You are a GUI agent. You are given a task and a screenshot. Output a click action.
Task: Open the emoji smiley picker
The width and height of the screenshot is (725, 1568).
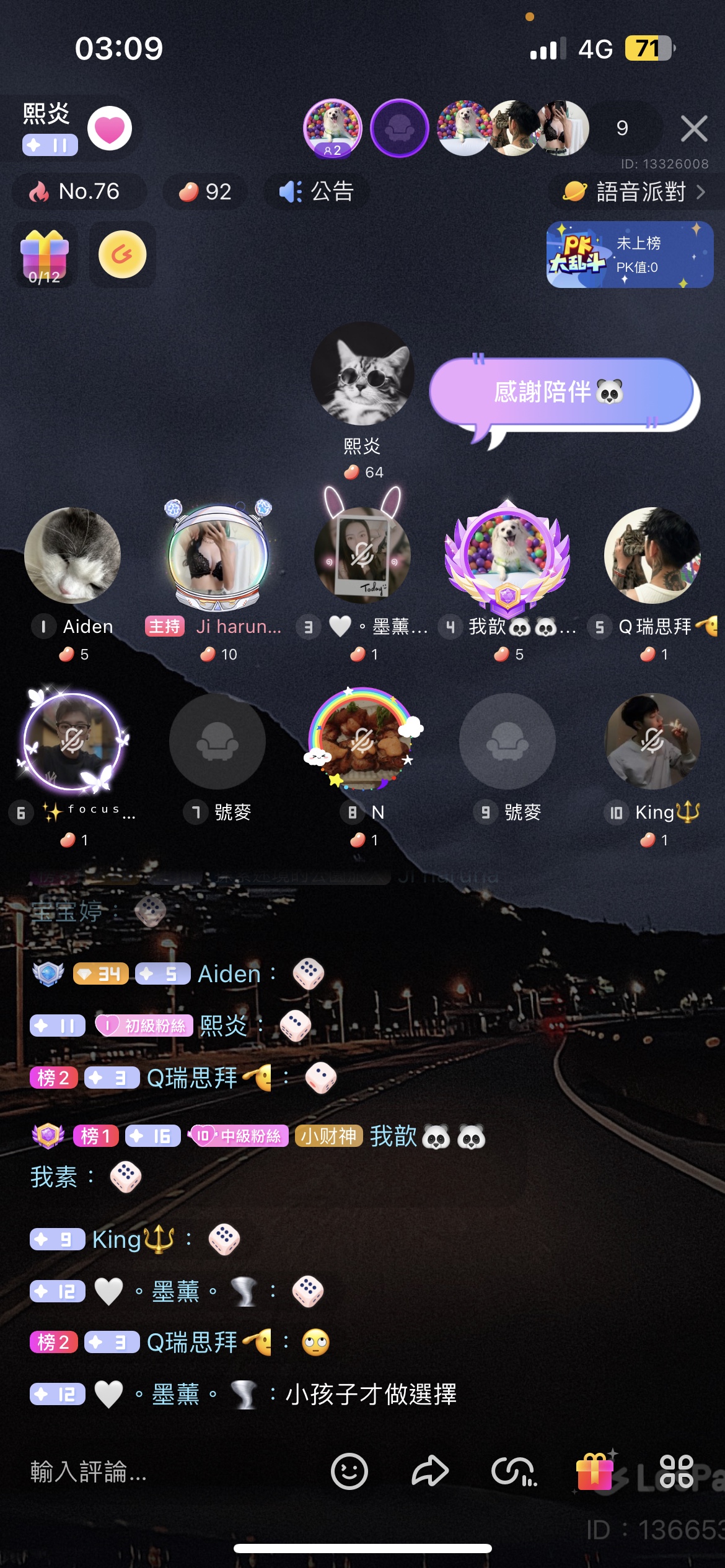point(349,1471)
